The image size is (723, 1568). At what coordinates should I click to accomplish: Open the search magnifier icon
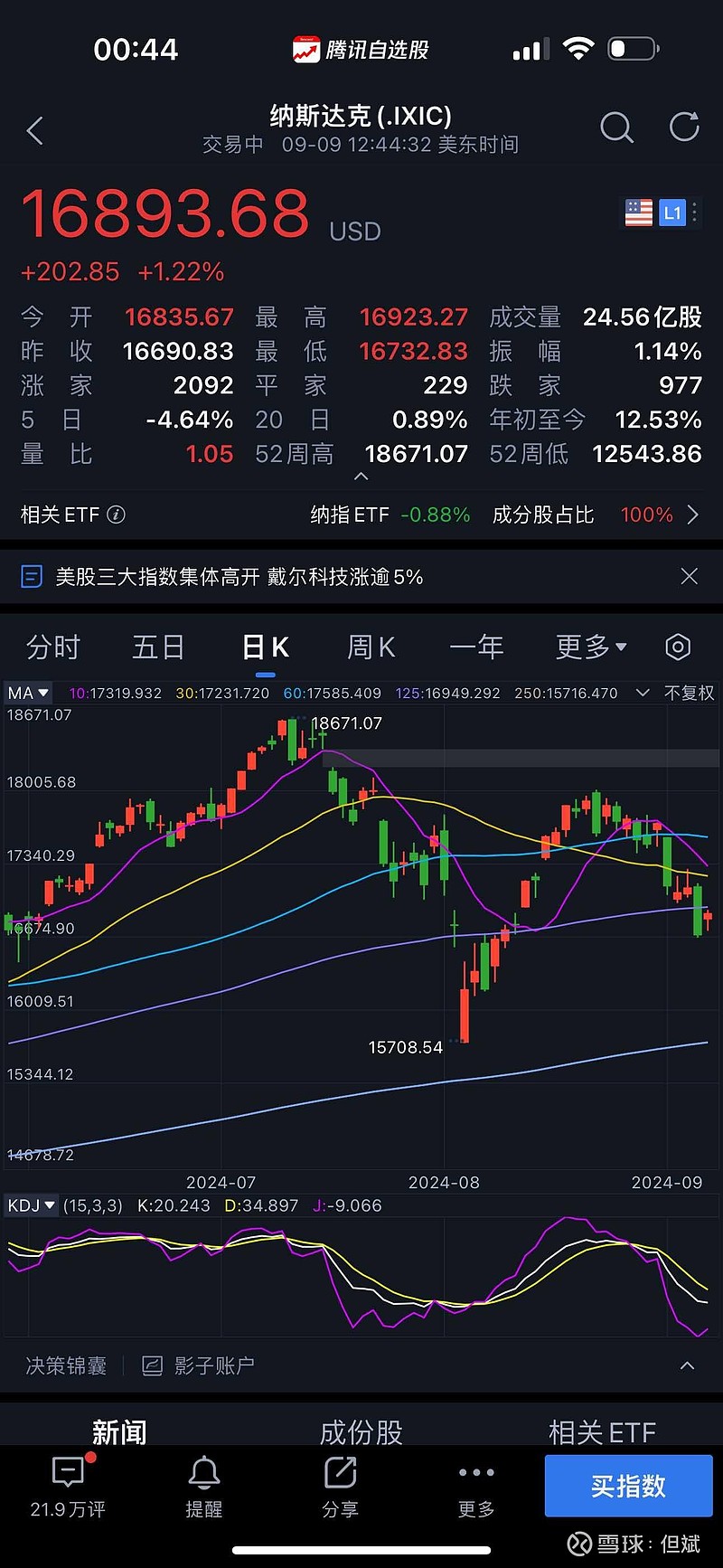616,128
